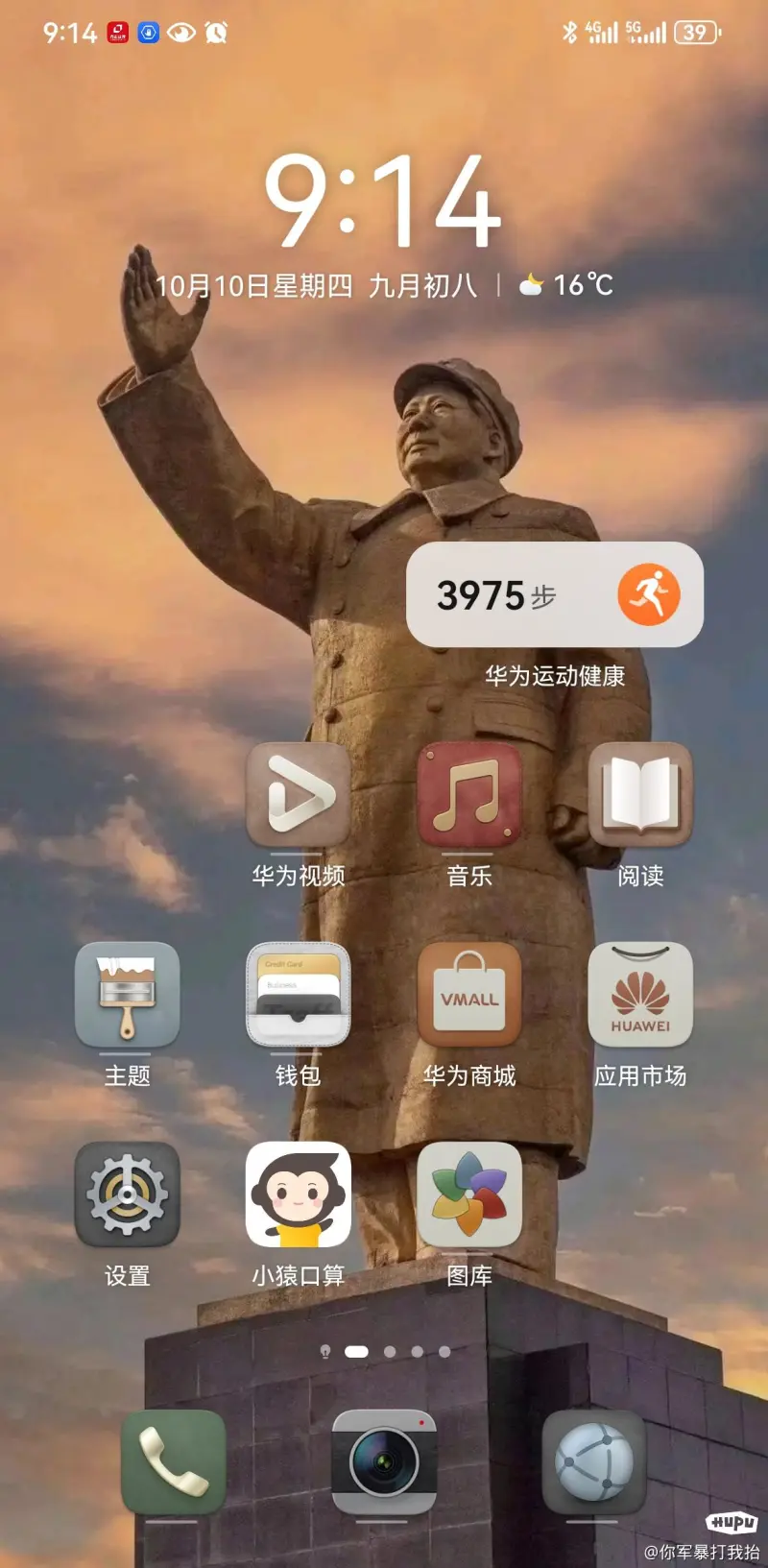Launch the 音乐 music app
This screenshot has height=1568, width=768.
click(x=469, y=795)
